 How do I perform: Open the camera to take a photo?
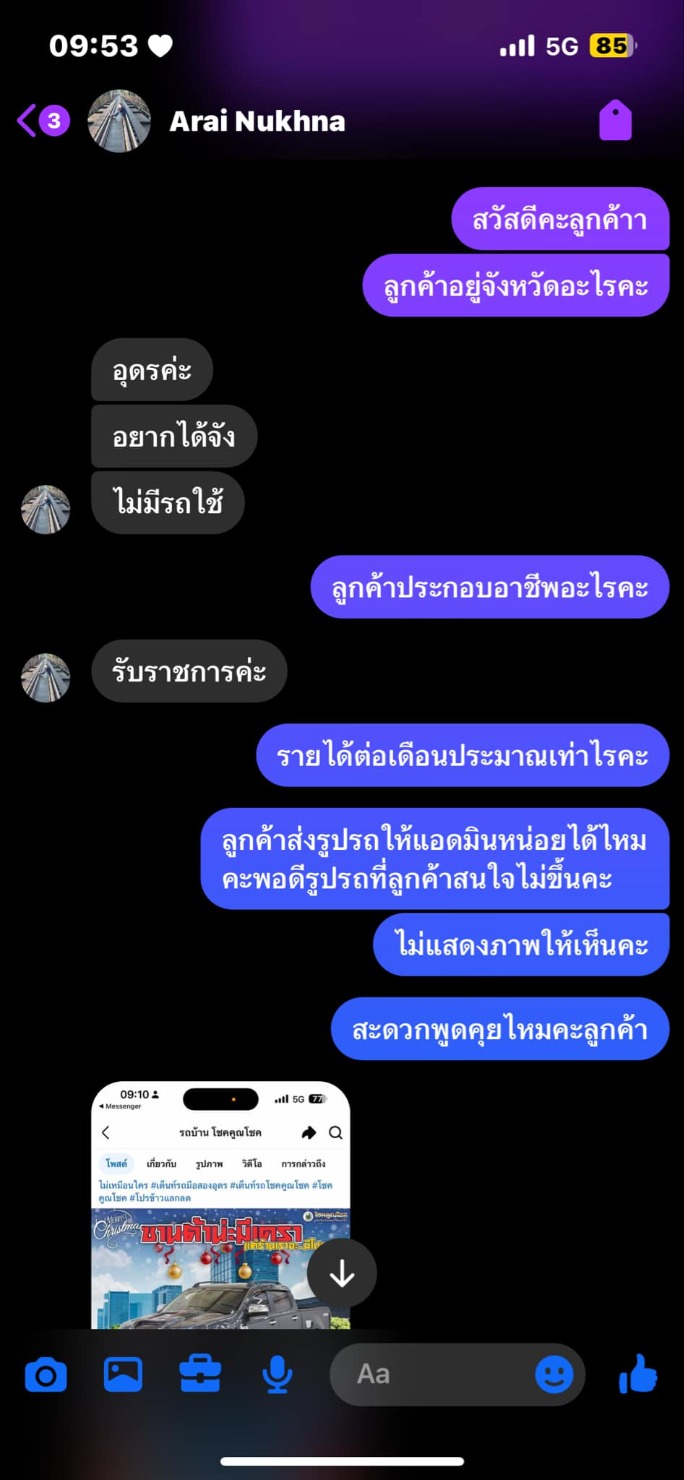pyautogui.click(x=46, y=1376)
